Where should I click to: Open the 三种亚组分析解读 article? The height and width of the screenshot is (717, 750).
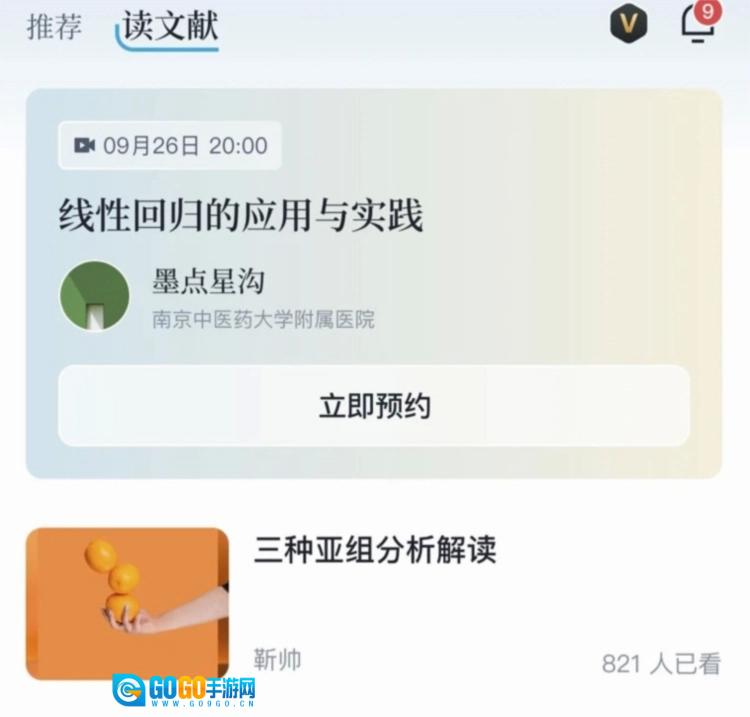tap(374, 604)
